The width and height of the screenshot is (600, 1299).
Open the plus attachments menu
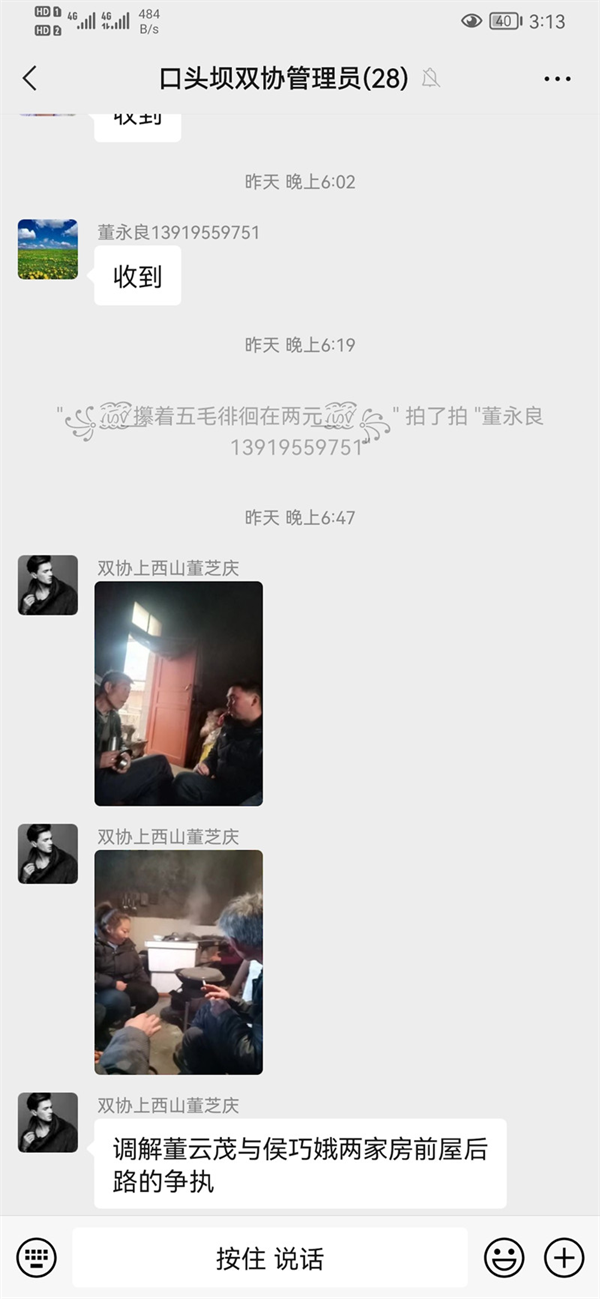click(x=563, y=1257)
